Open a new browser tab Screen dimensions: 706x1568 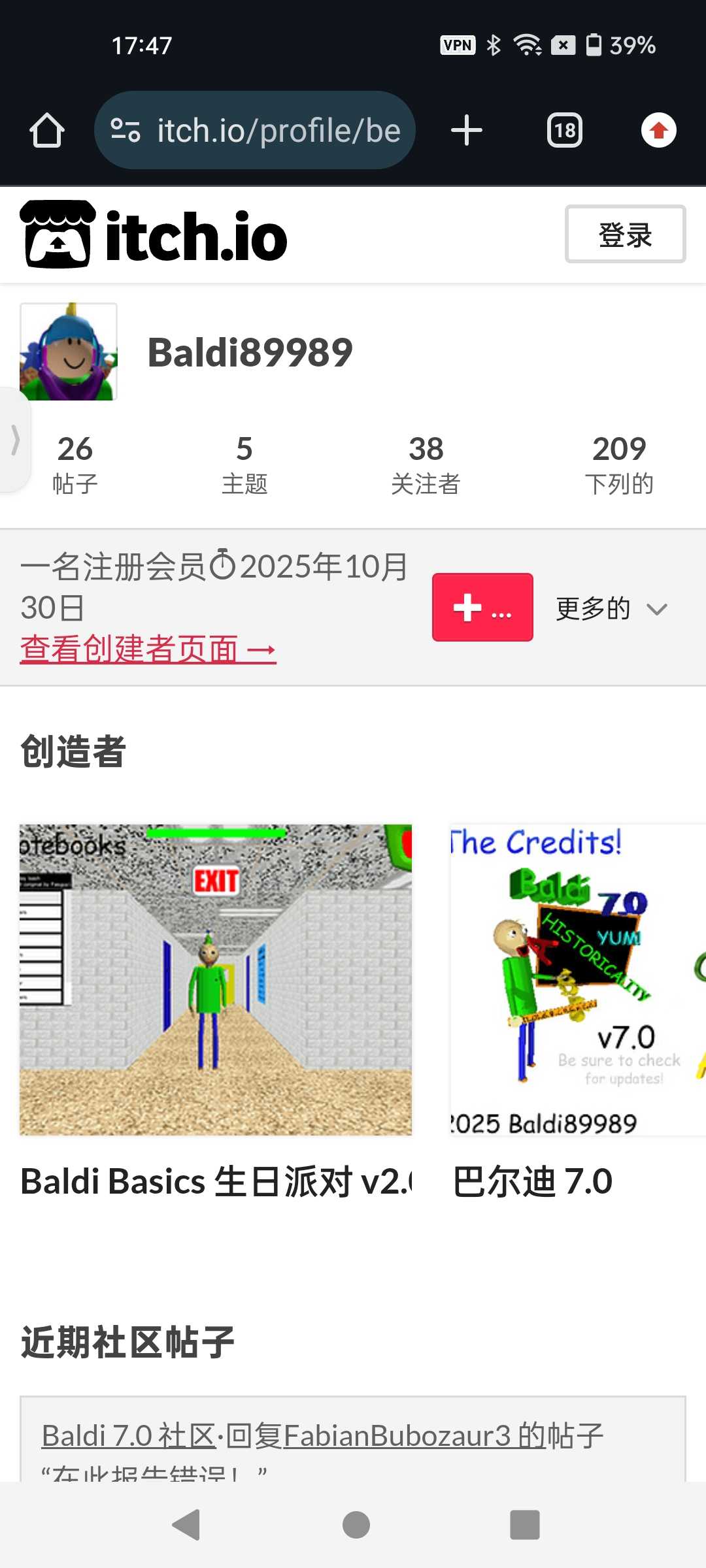pos(467,131)
